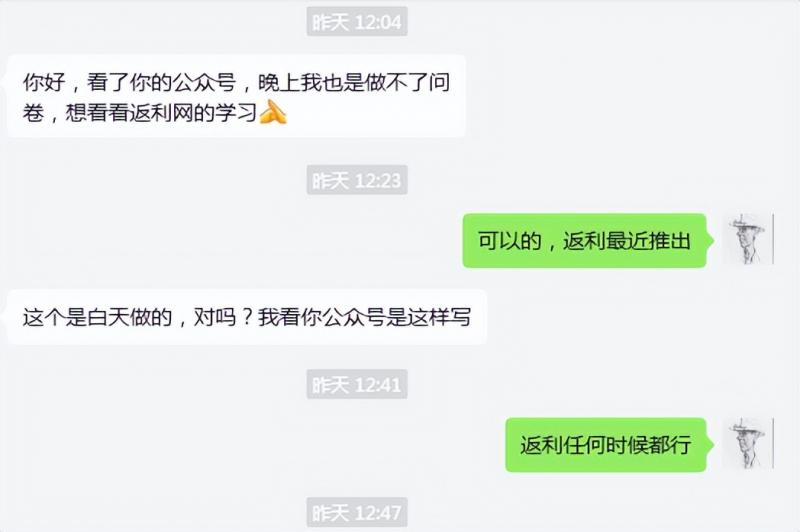Open sender avatar beside "可以的，返利最近推出"
The width and height of the screenshot is (800, 532).
[749, 240]
